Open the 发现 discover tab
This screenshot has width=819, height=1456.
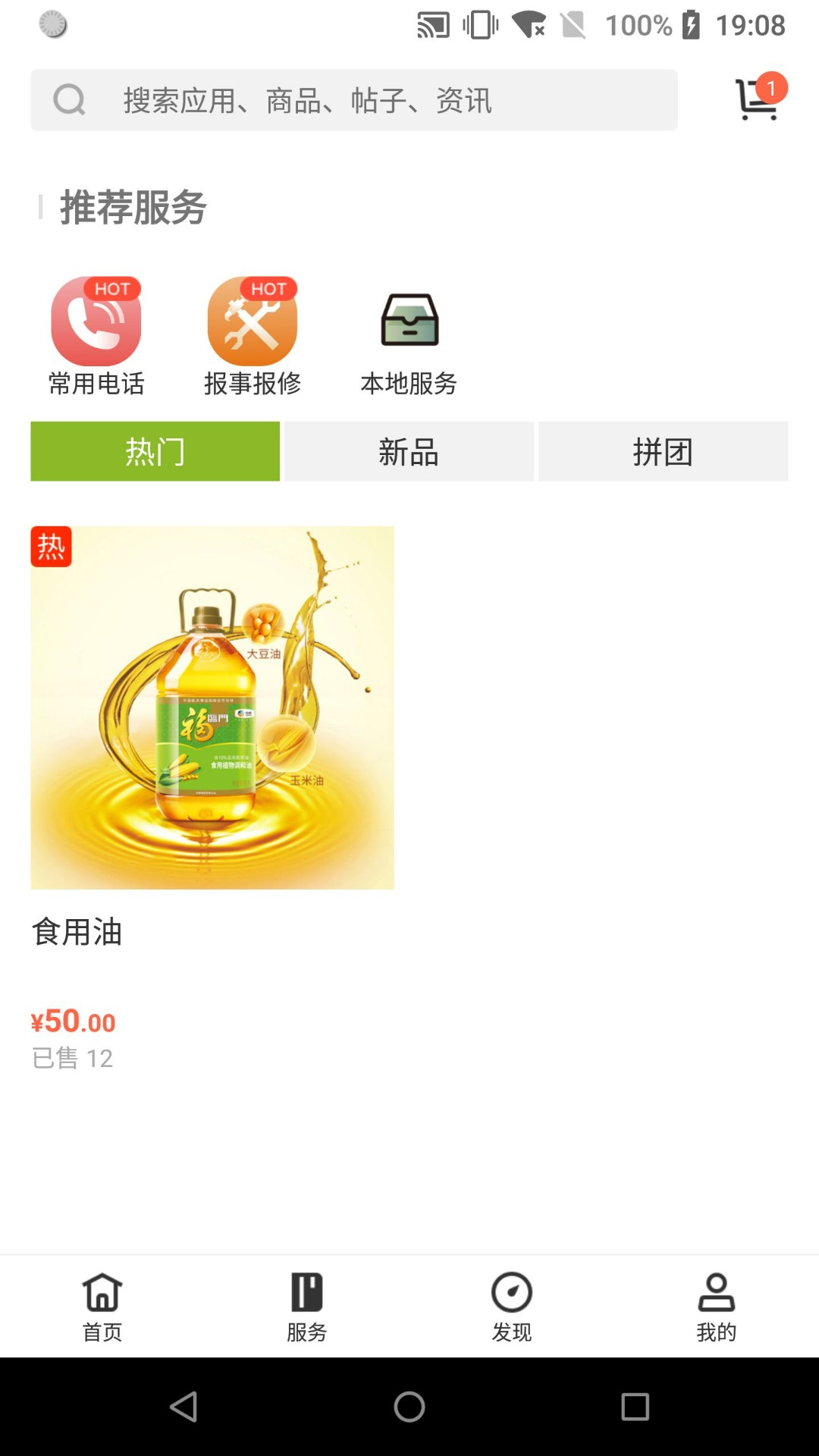(512, 1306)
